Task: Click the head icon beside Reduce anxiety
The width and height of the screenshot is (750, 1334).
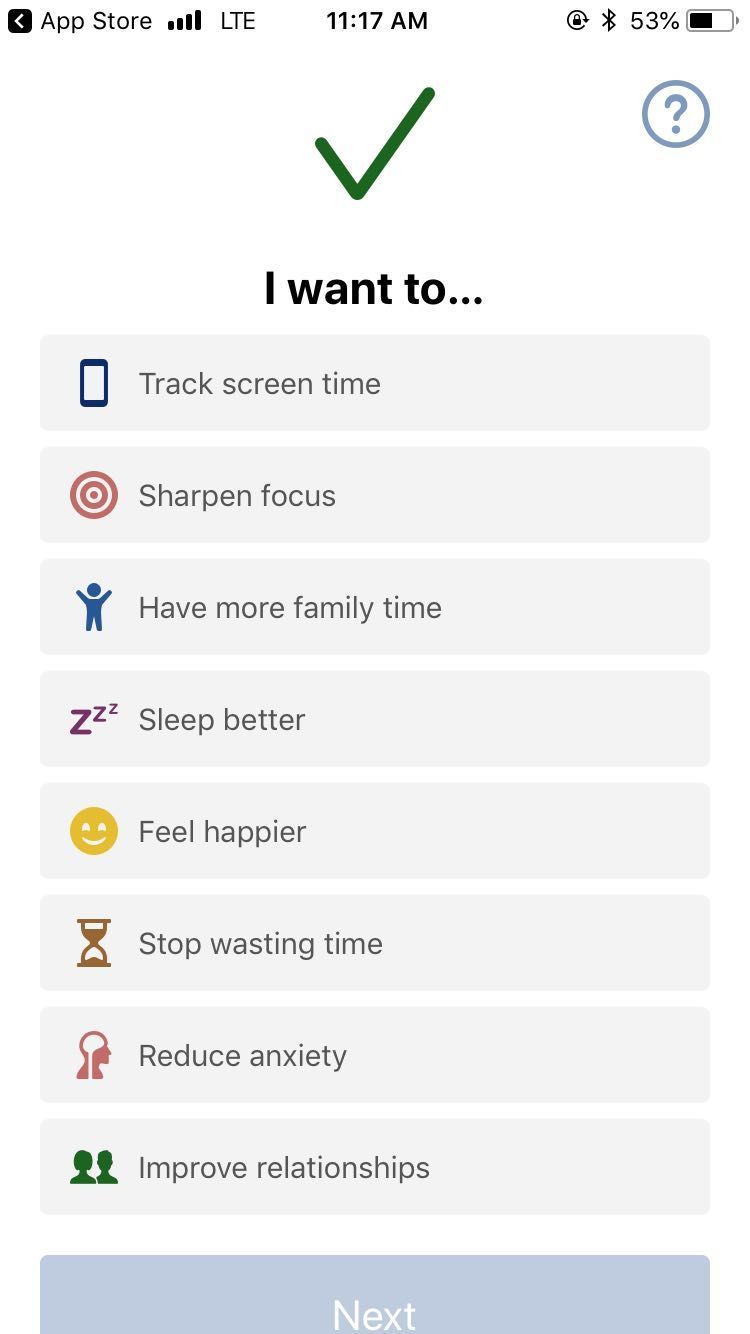Action: [93, 1055]
